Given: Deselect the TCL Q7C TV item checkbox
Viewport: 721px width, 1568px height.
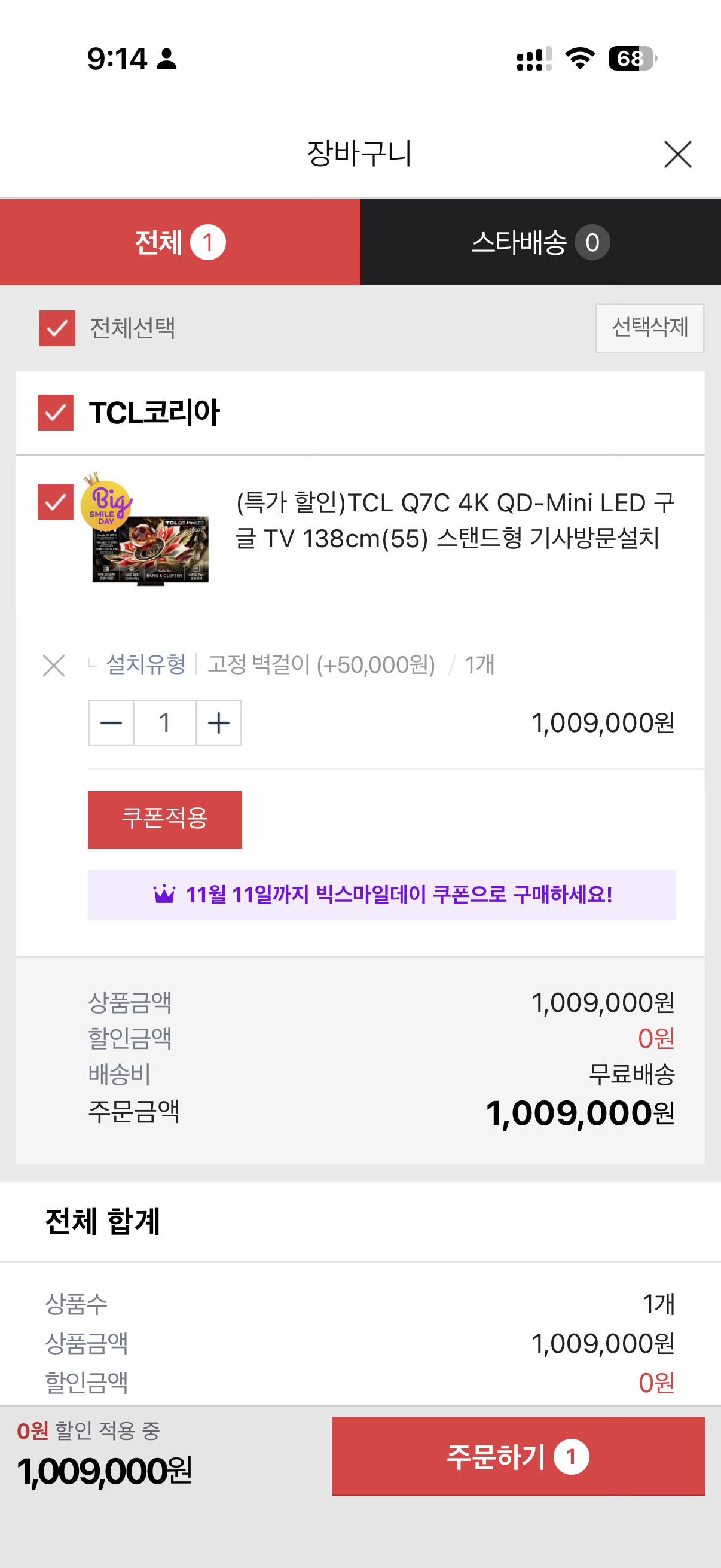Looking at the screenshot, I should point(56,502).
